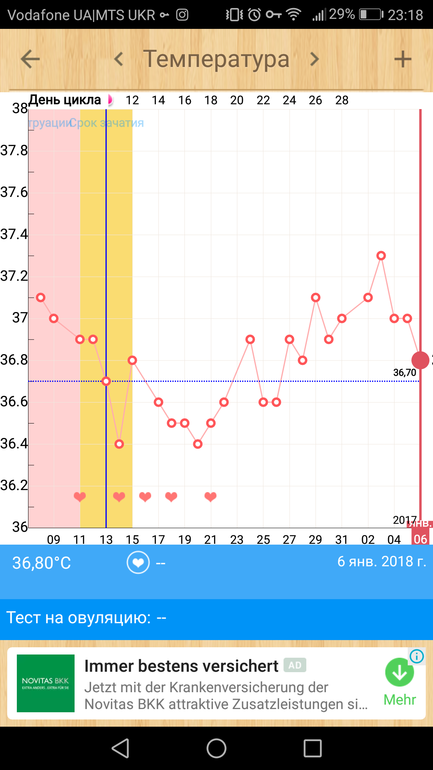Open the 'Тест на овуляцию' row

click(216, 618)
